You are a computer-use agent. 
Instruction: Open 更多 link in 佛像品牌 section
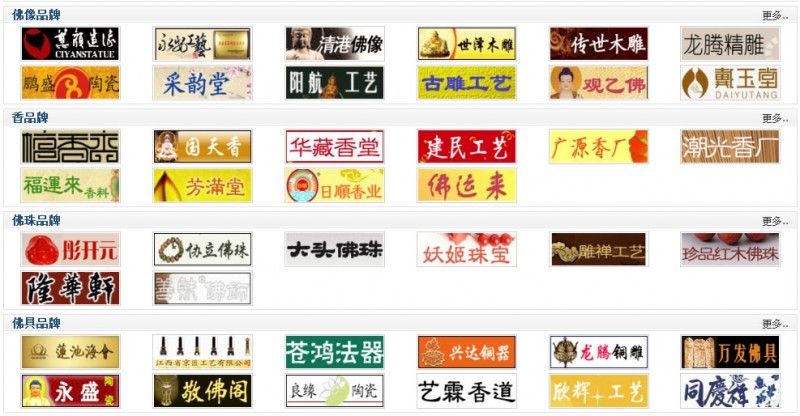click(x=774, y=15)
